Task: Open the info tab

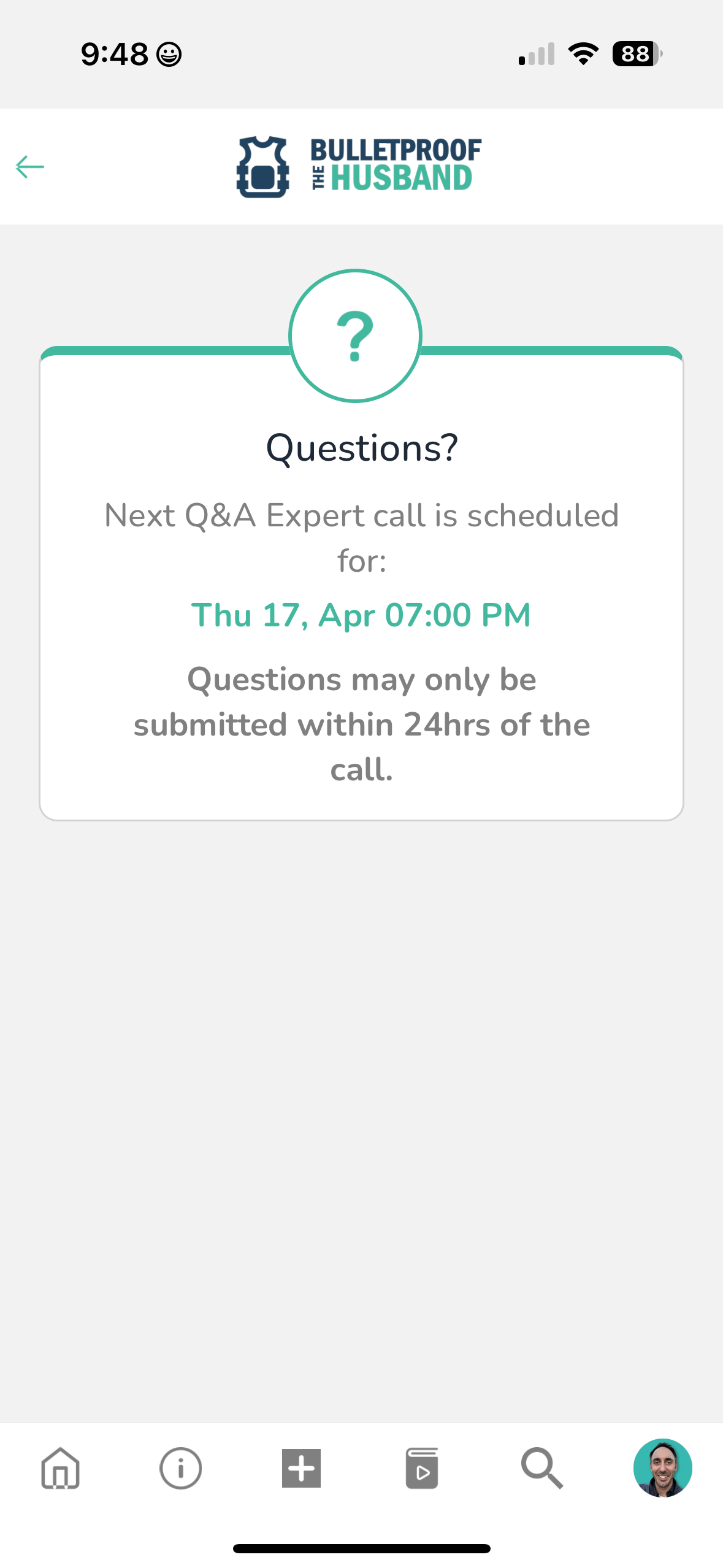Action: (x=180, y=1468)
